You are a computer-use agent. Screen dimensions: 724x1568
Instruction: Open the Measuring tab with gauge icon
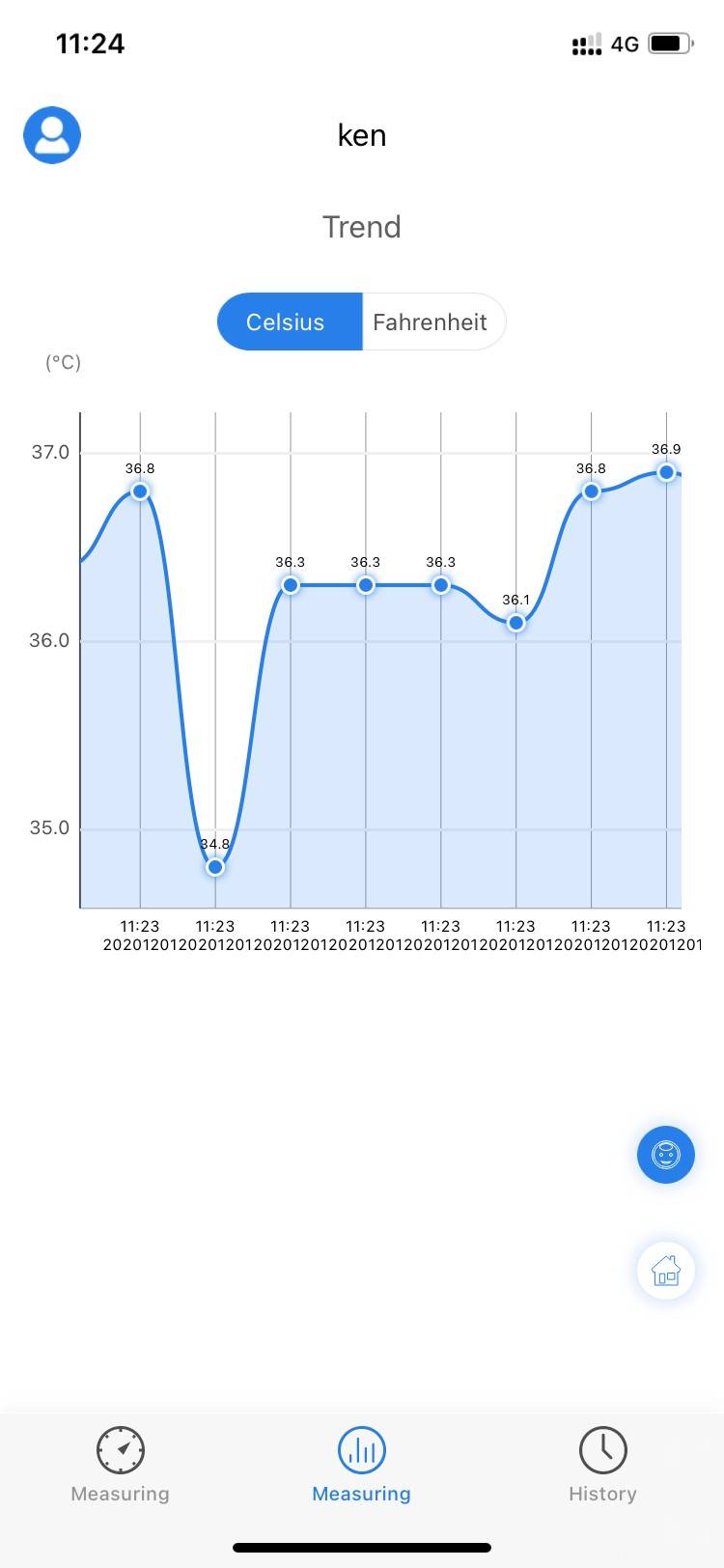[x=121, y=1464]
